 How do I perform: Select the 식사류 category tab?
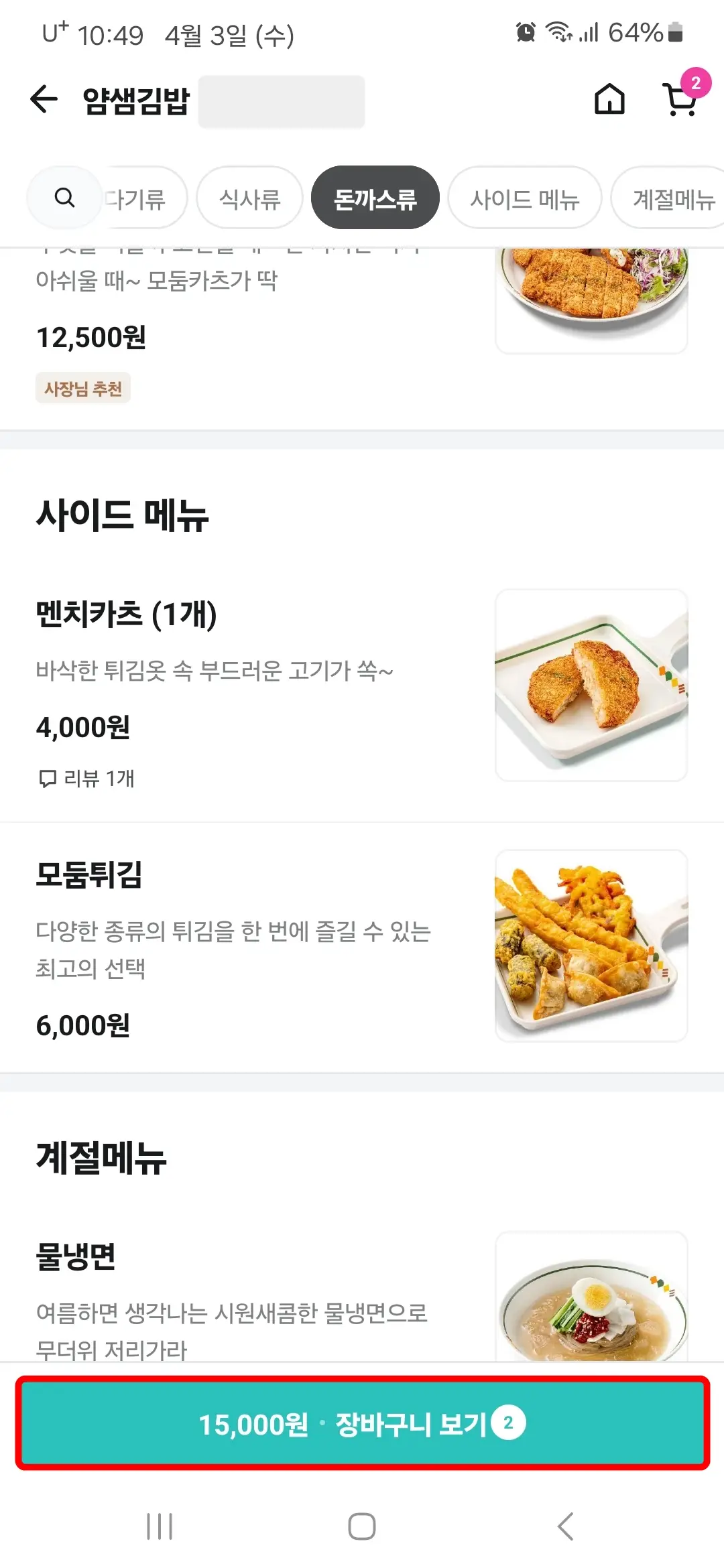249,197
